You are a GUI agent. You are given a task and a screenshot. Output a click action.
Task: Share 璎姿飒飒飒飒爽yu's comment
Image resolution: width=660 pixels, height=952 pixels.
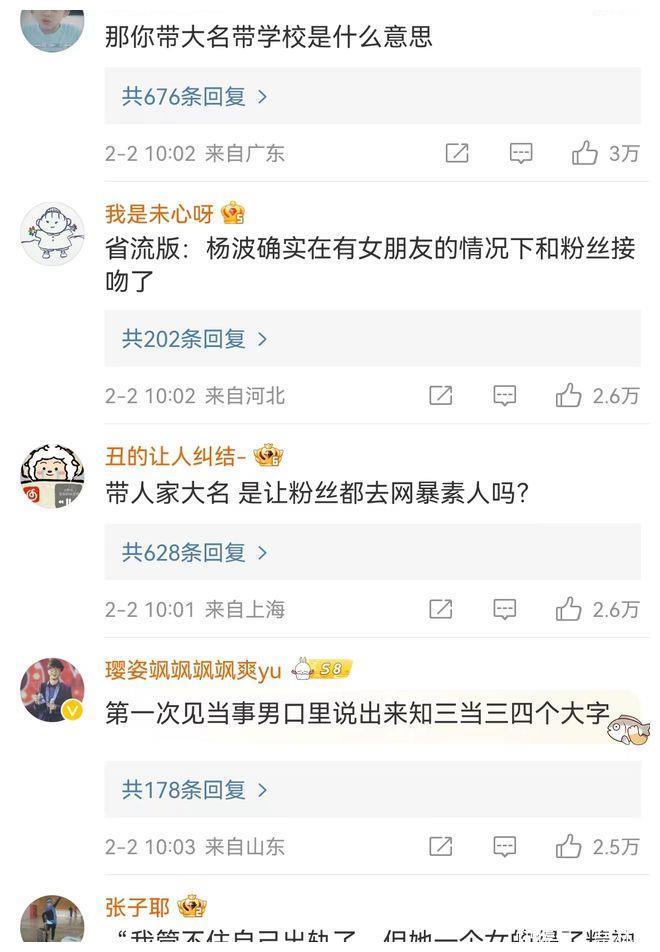[x=441, y=846]
